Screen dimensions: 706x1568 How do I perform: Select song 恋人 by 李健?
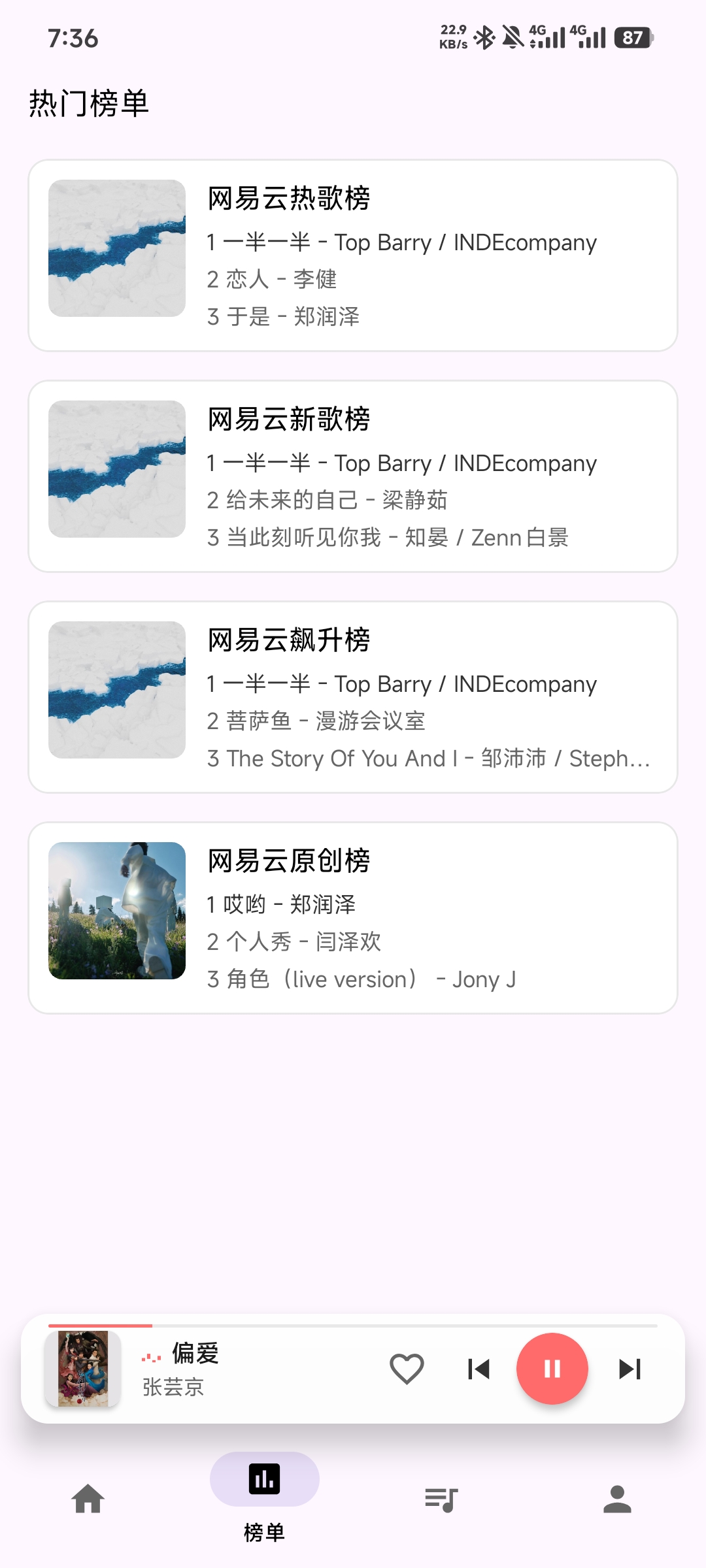pos(272,280)
